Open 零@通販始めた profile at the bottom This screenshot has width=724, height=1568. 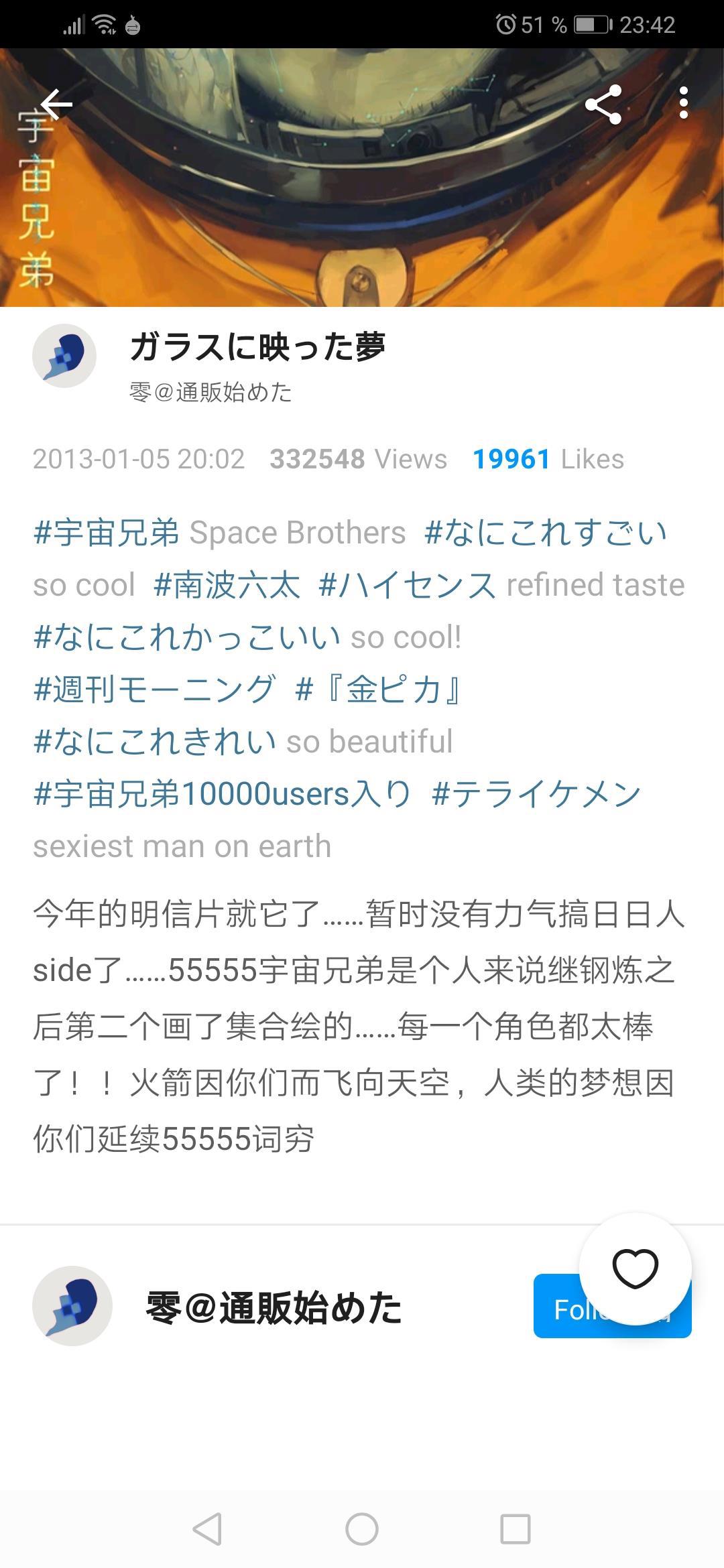[x=274, y=1307]
